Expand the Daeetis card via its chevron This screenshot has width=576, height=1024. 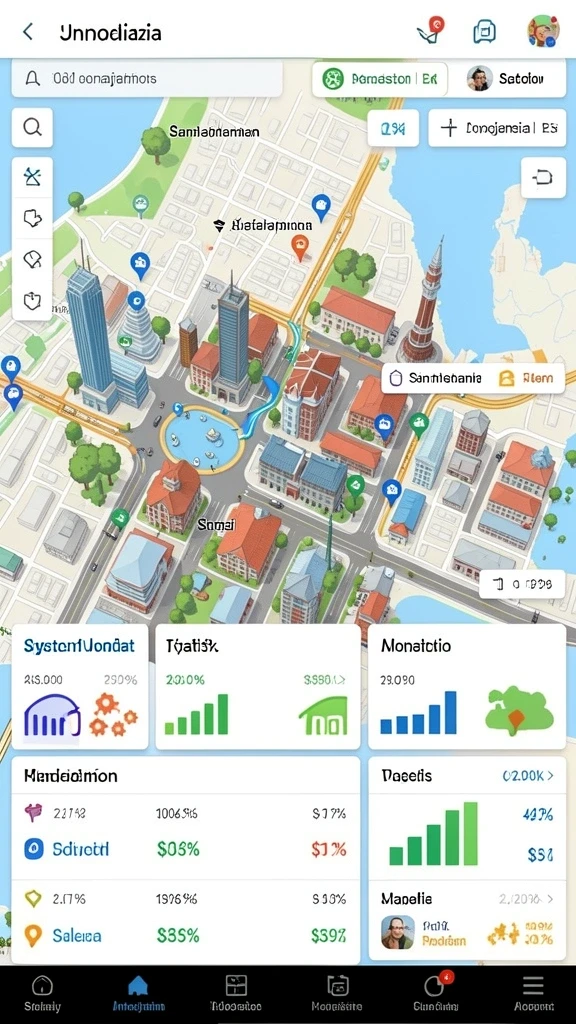click(x=551, y=776)
